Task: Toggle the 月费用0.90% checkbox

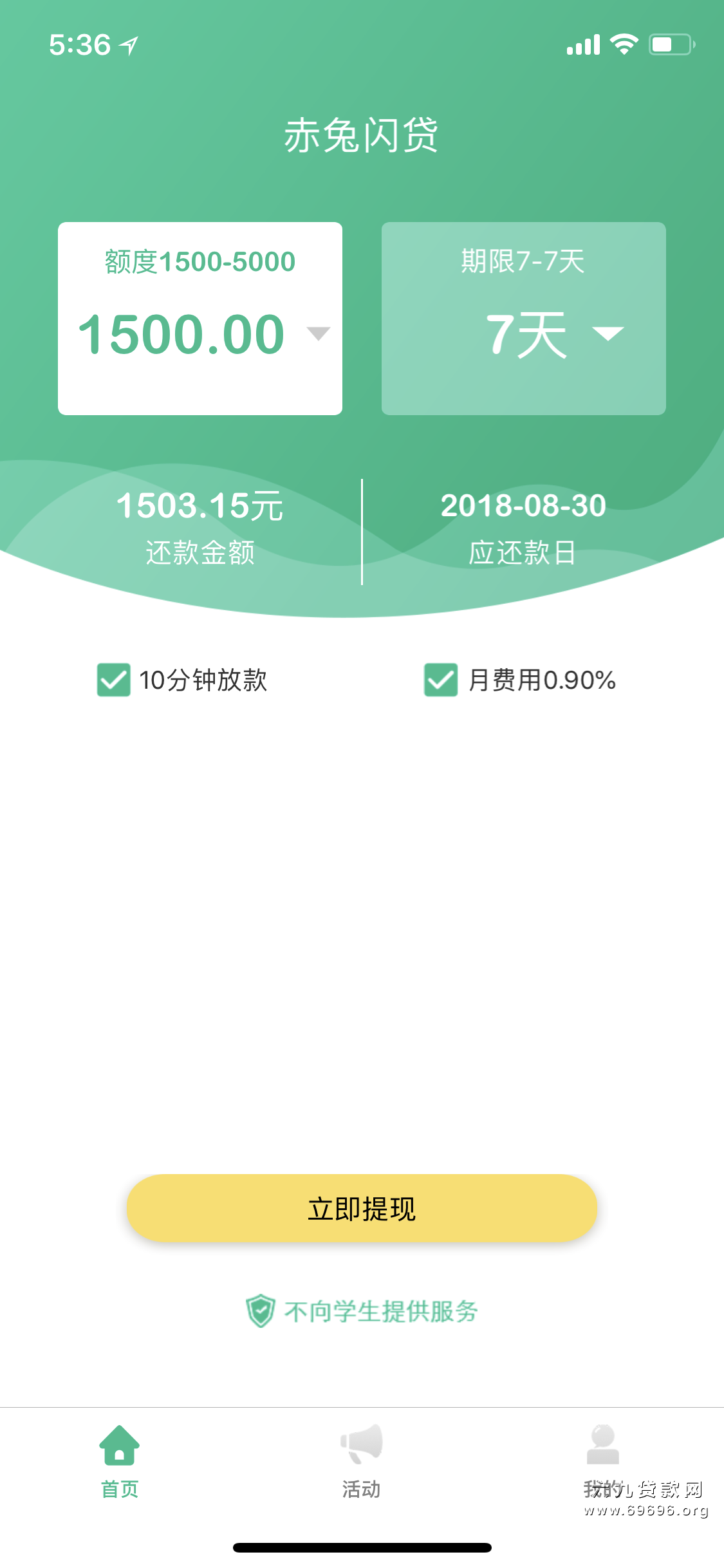Action: 441,680
